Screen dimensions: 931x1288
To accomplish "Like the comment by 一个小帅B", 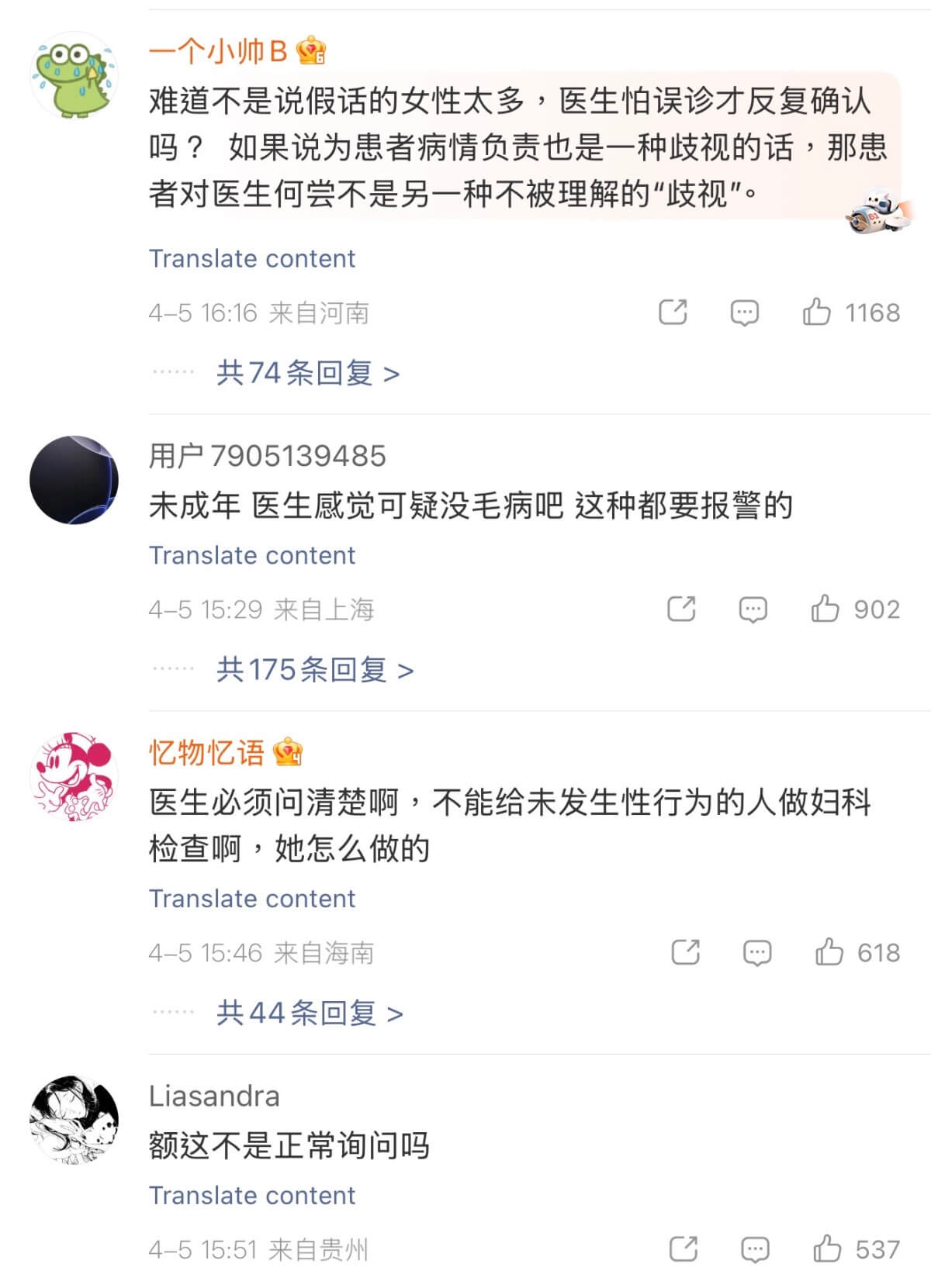I will (x=816, y=313).
